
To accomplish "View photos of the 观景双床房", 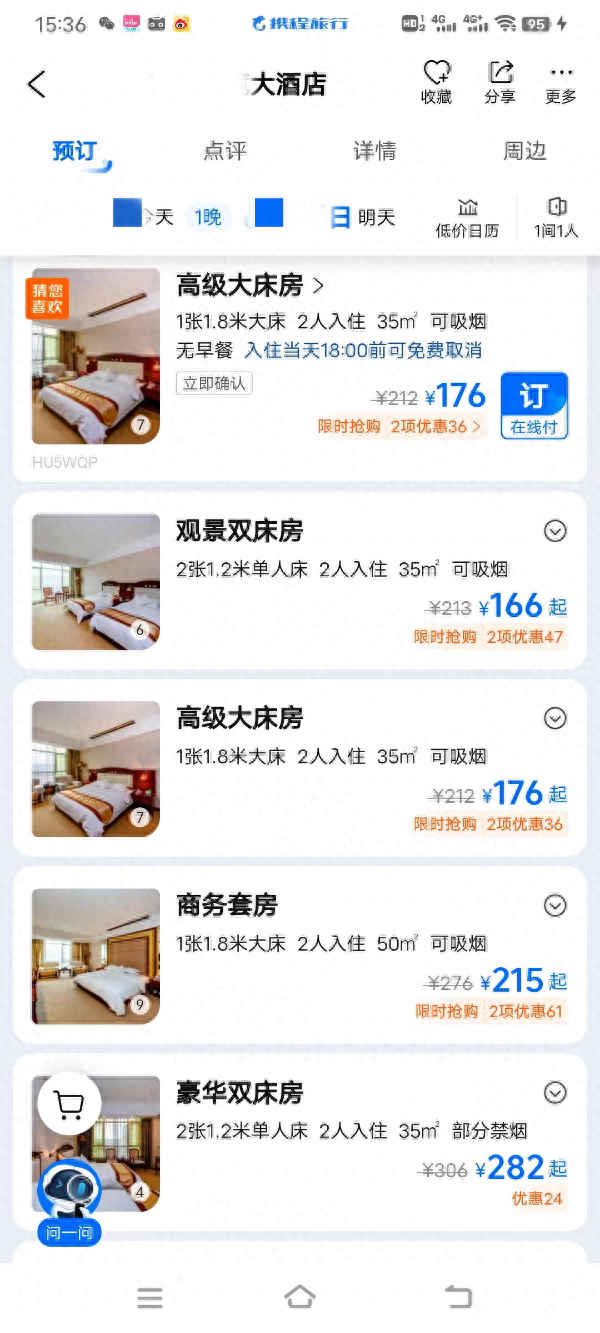I will pyautogui.click(x=96, y=581).
